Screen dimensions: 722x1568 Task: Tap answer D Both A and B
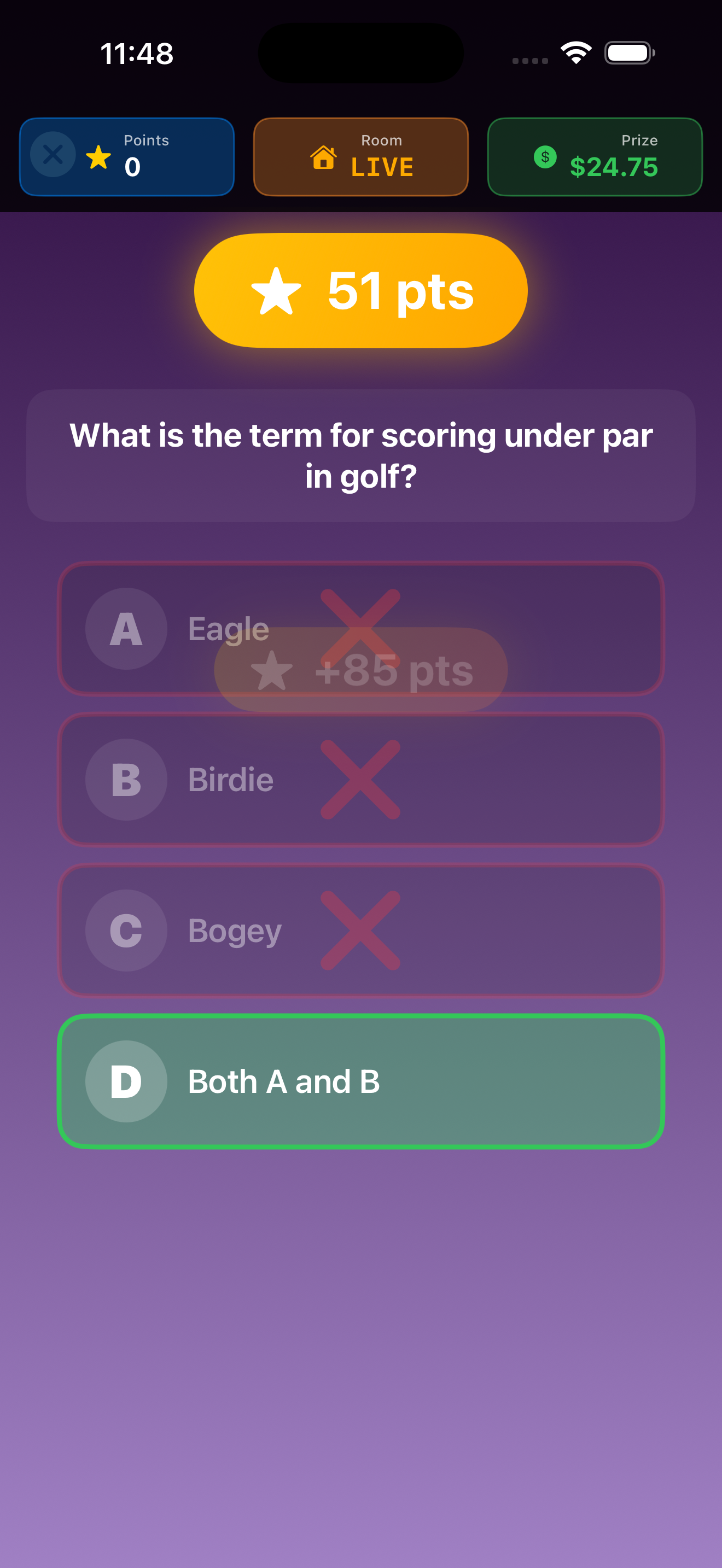click(x=360, y=1081)
